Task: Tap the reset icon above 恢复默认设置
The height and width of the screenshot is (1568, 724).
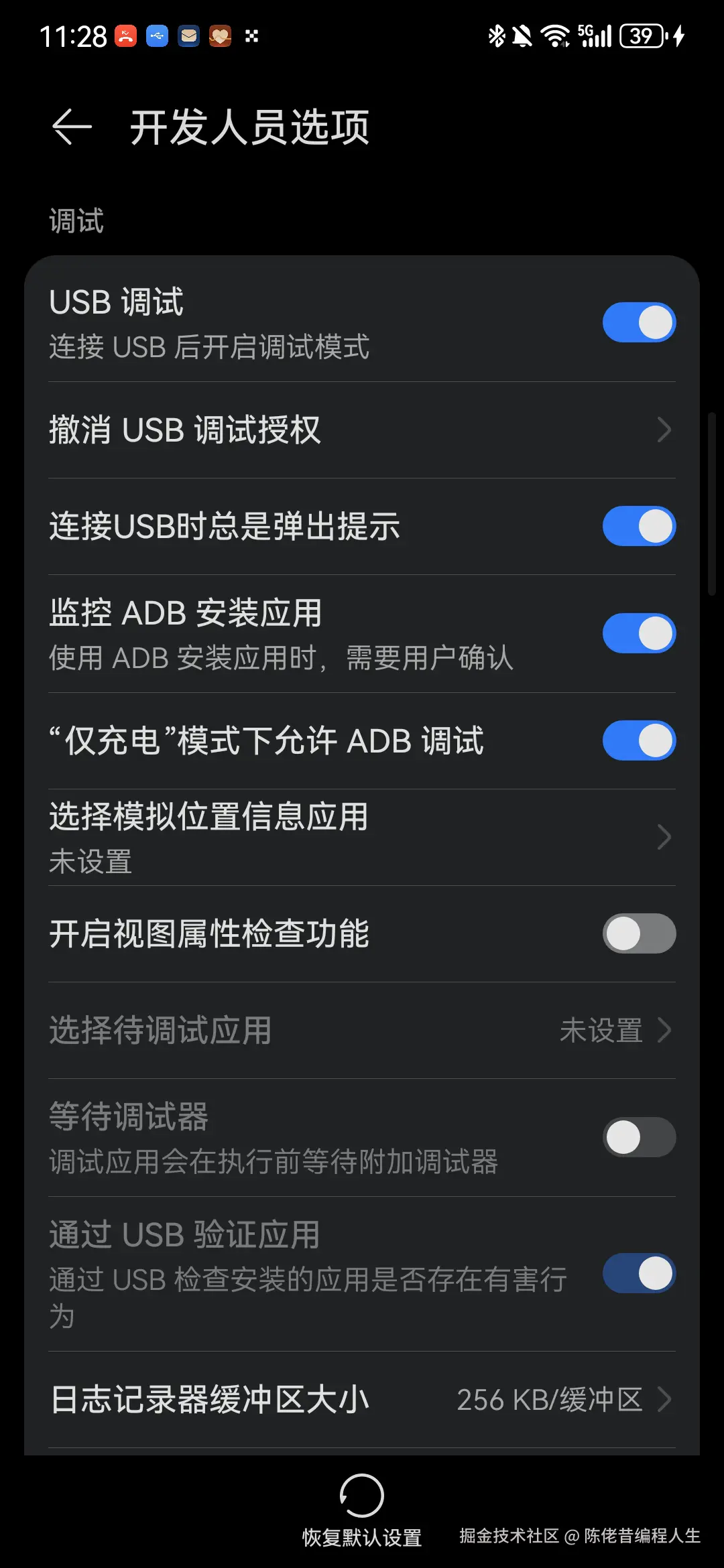Action: (x=362, y=1494)
